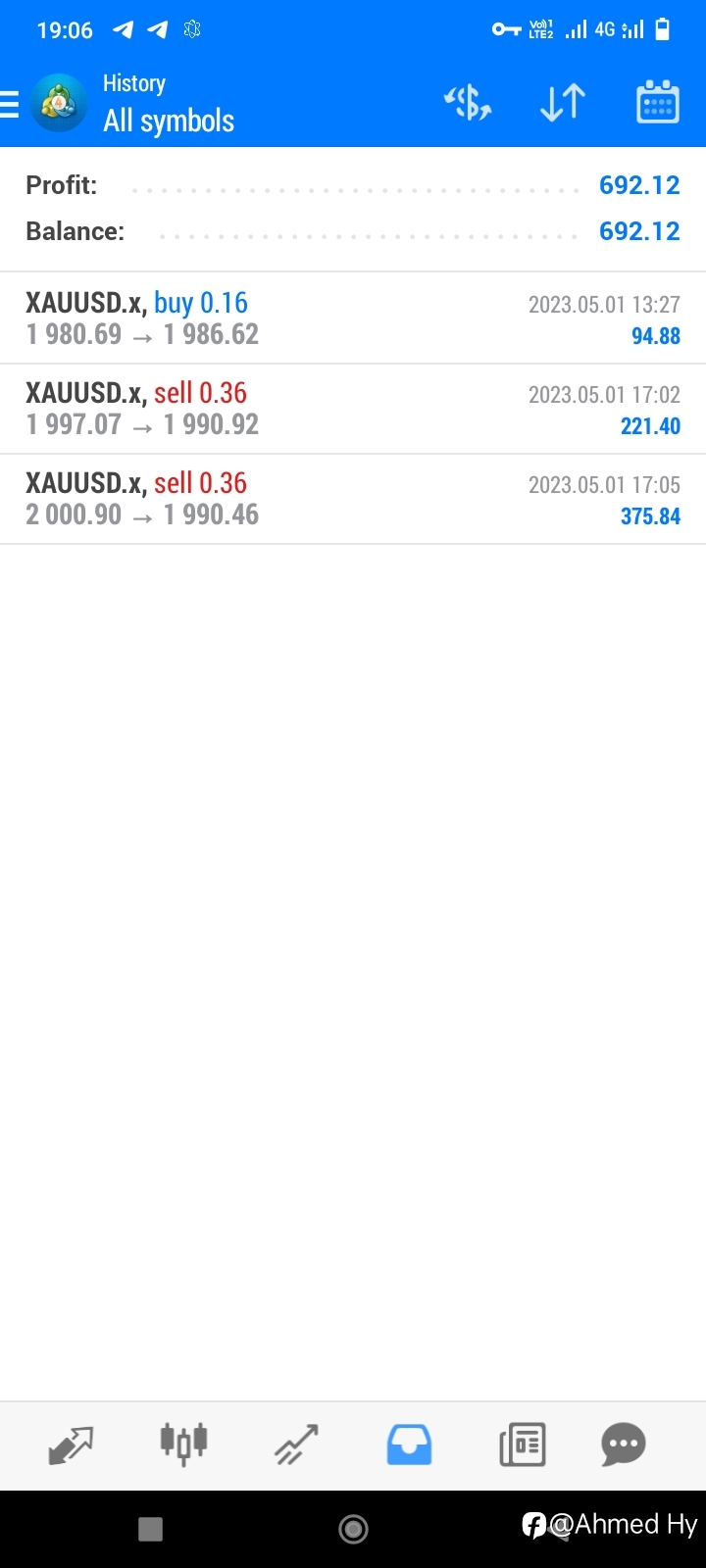The width and height of the screenshot is (706, 1568).
Task: Switch to the News tab
Action: pos(523,1445)
